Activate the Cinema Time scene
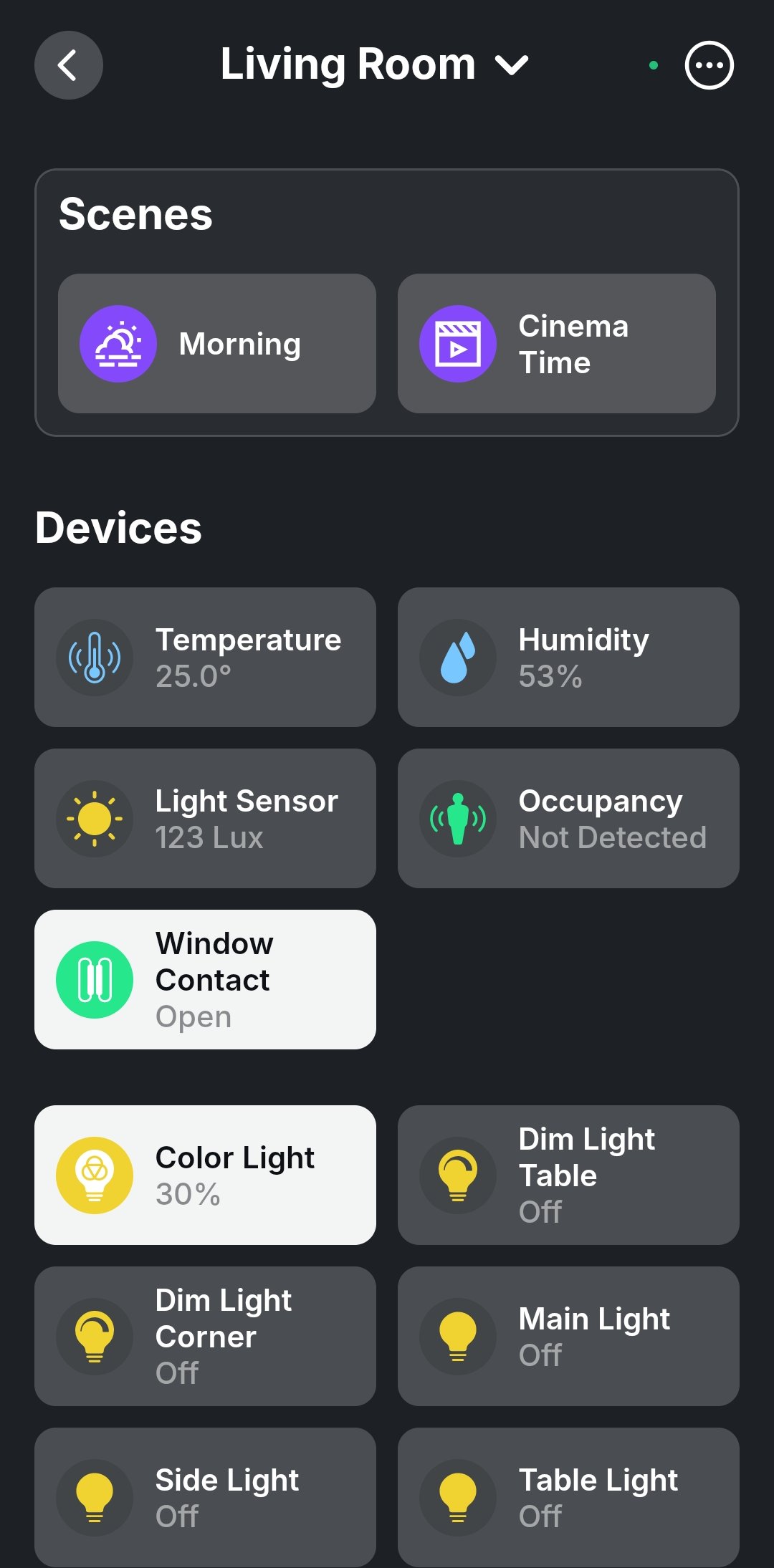774x1568 pixels. pos(556,343)
